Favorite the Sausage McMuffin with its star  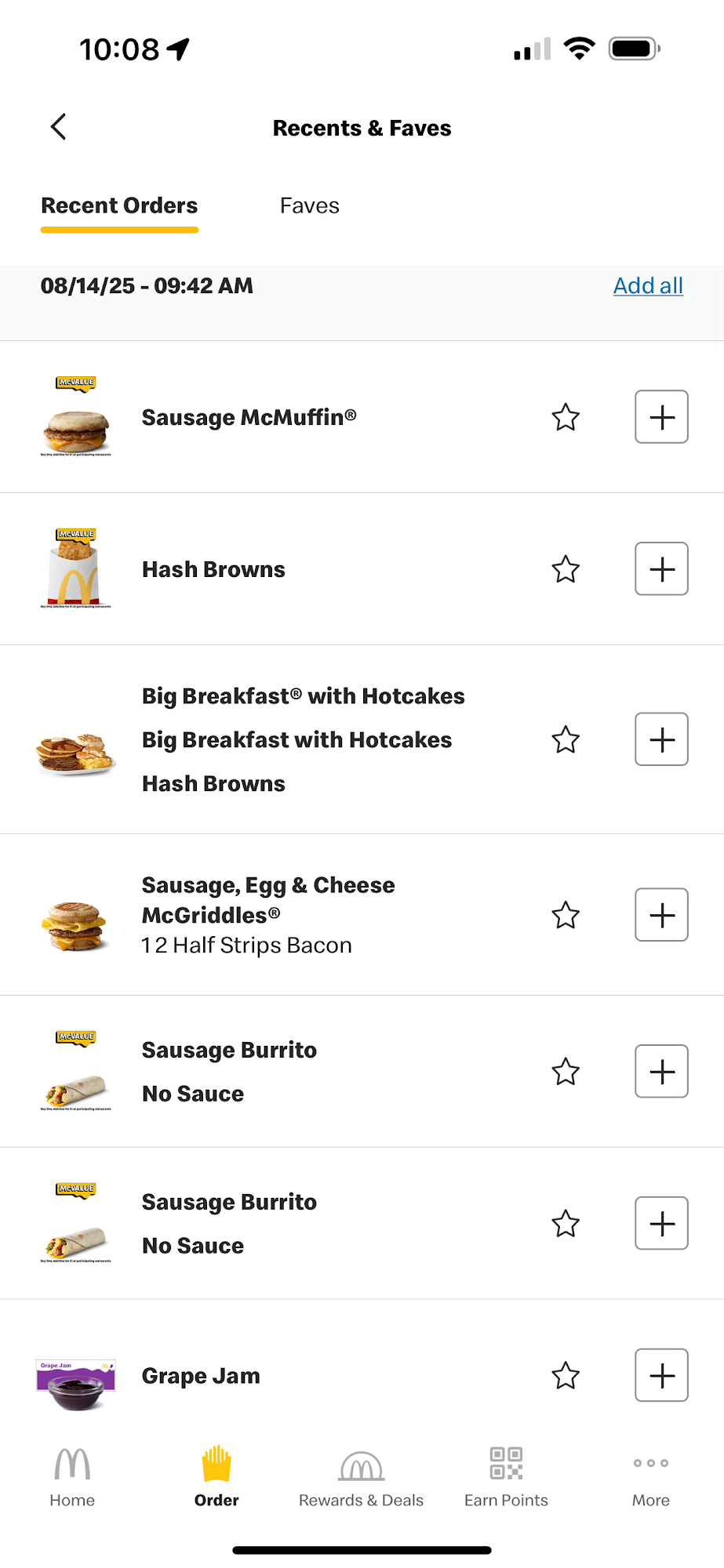(566, 417)
